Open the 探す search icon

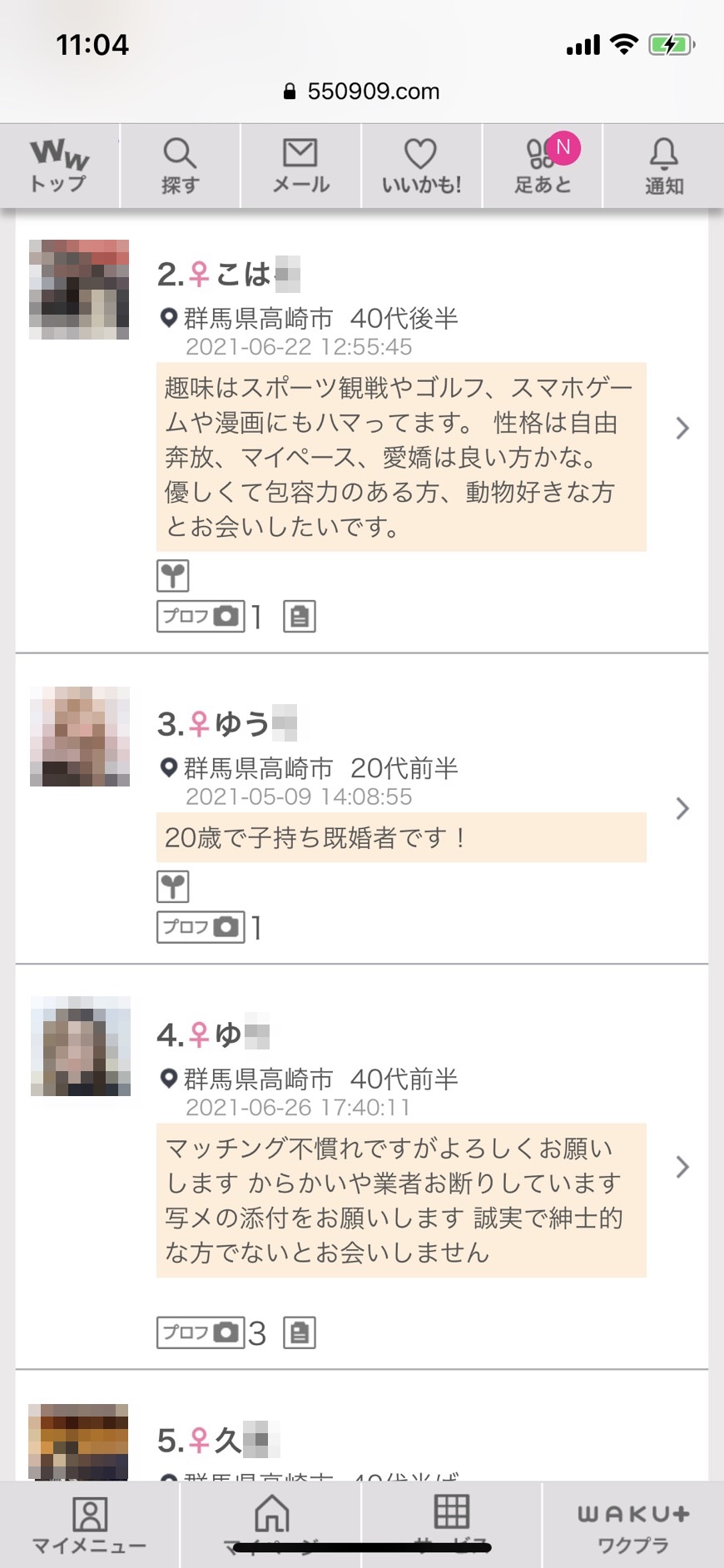pyautogui.click(x=180, y=165)
